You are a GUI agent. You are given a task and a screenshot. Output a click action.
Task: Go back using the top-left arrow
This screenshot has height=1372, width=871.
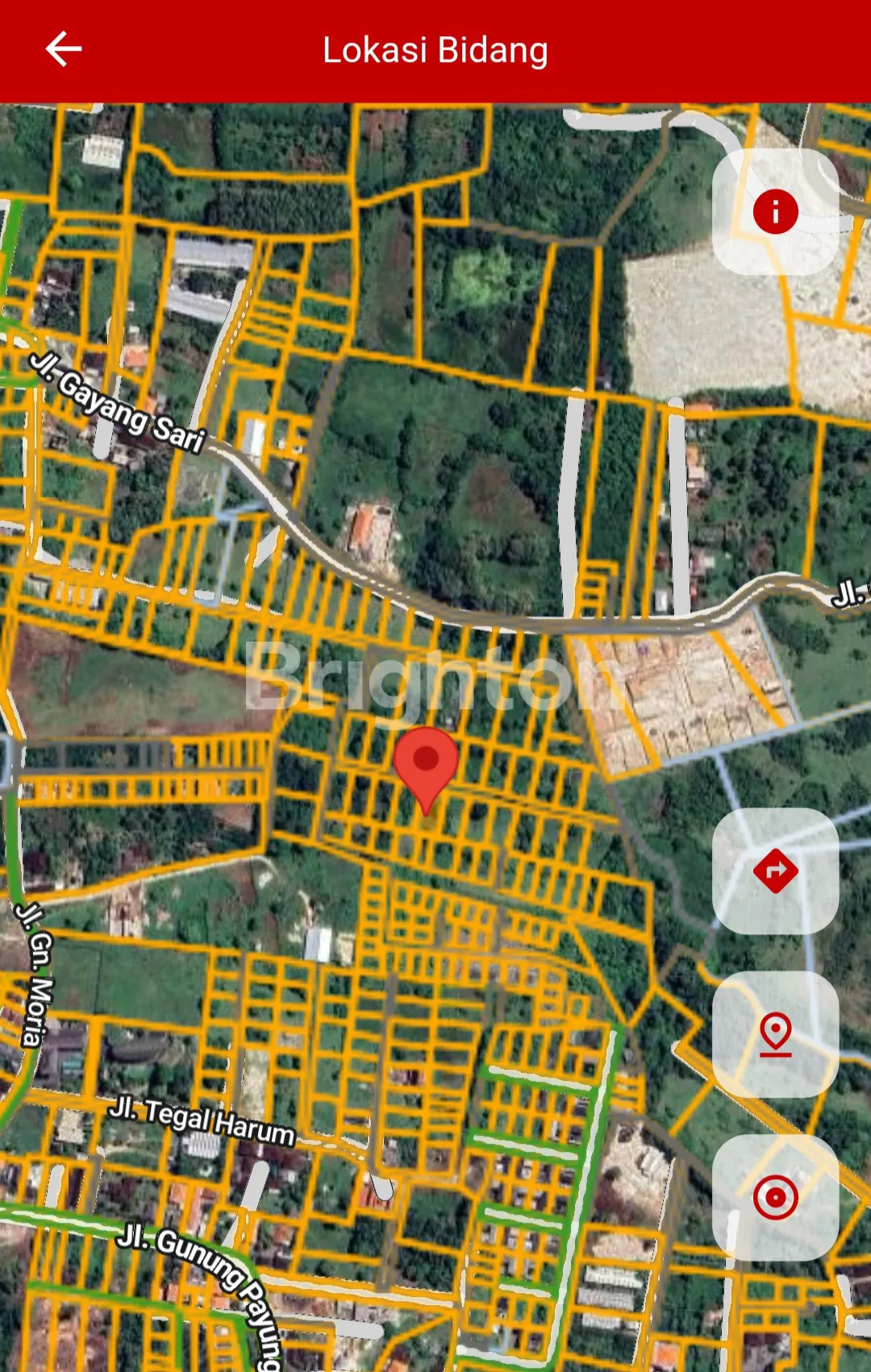pyautogui.click(x=64, y=49)
